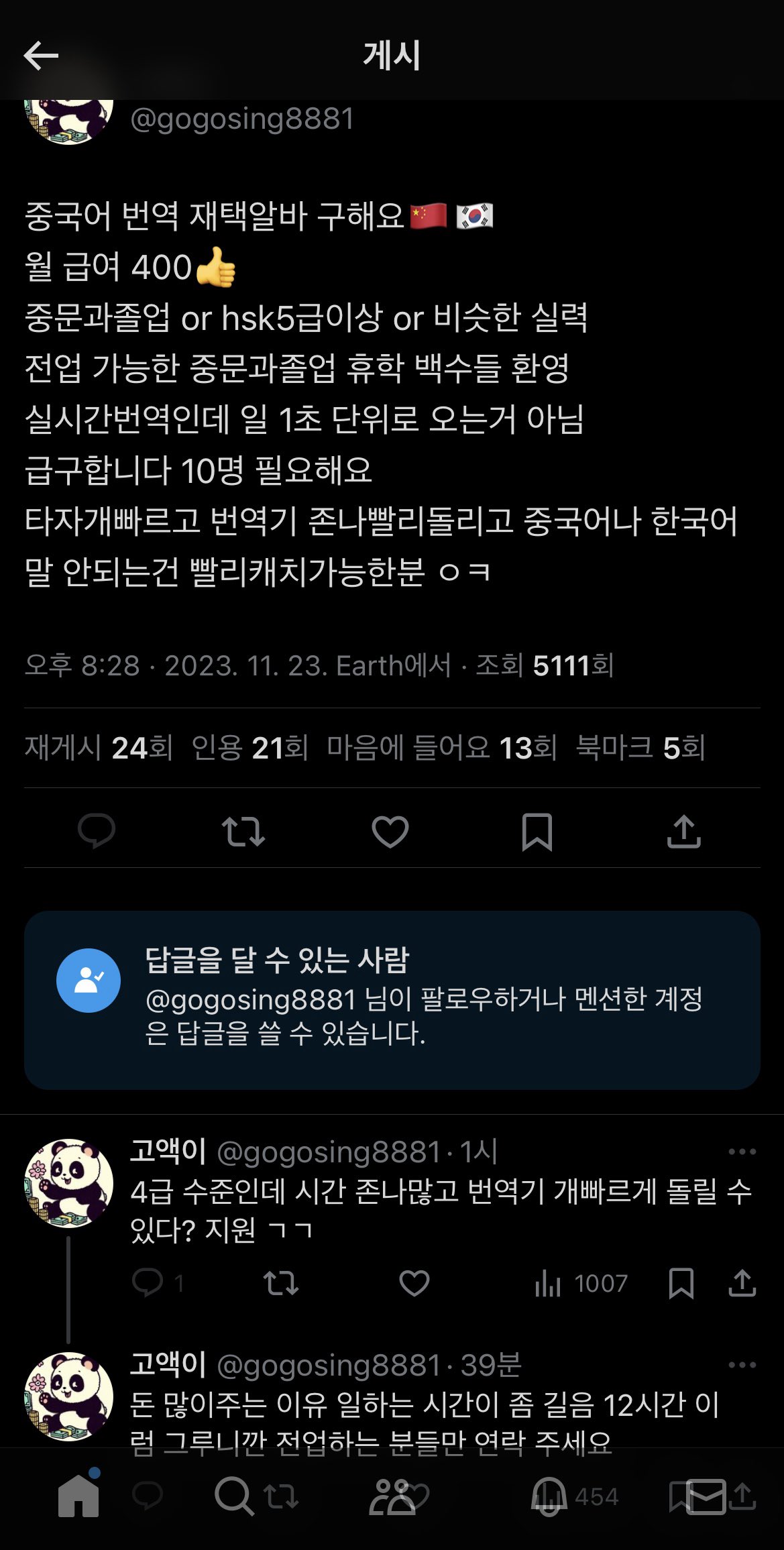Like the main job post

[x=390, y=831]
